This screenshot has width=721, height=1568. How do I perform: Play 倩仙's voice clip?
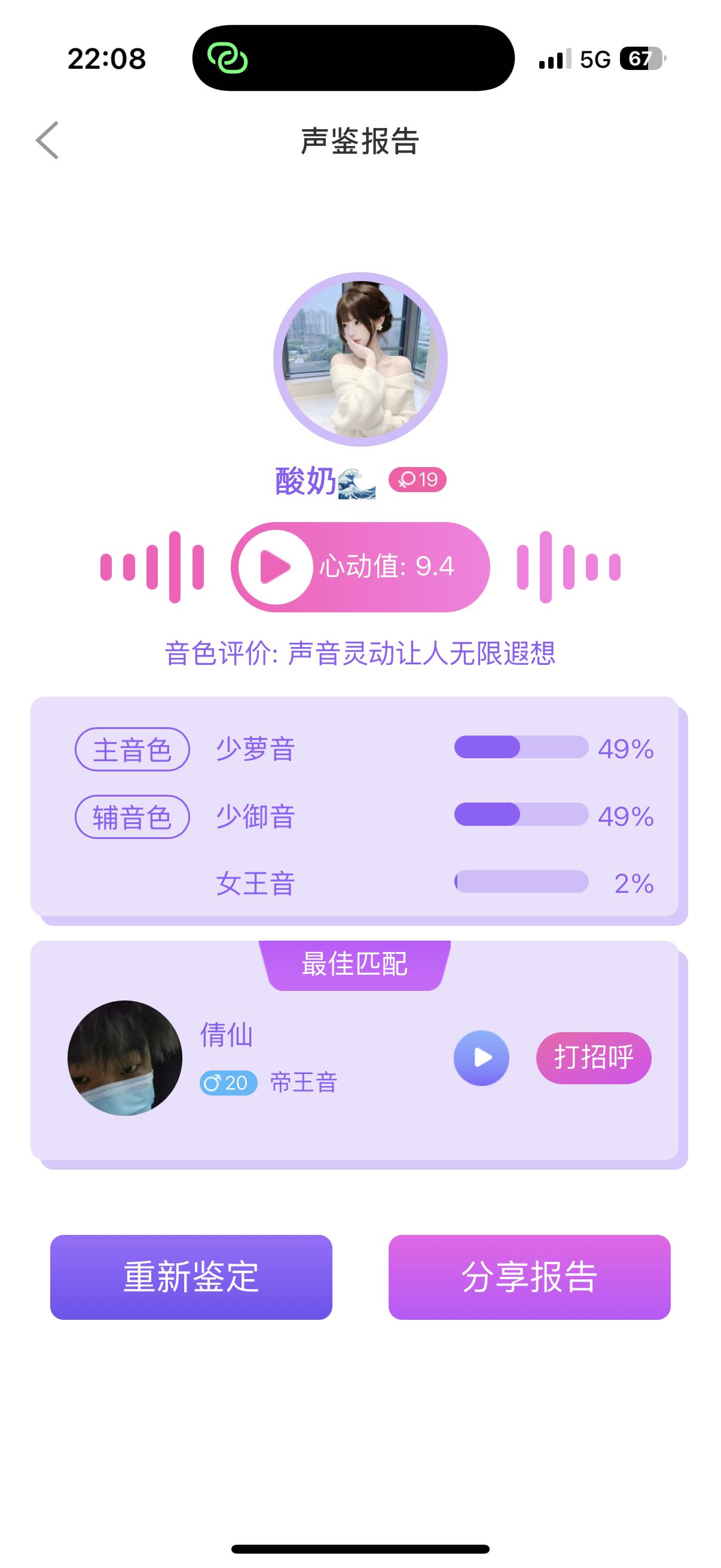click(481, 1058)
